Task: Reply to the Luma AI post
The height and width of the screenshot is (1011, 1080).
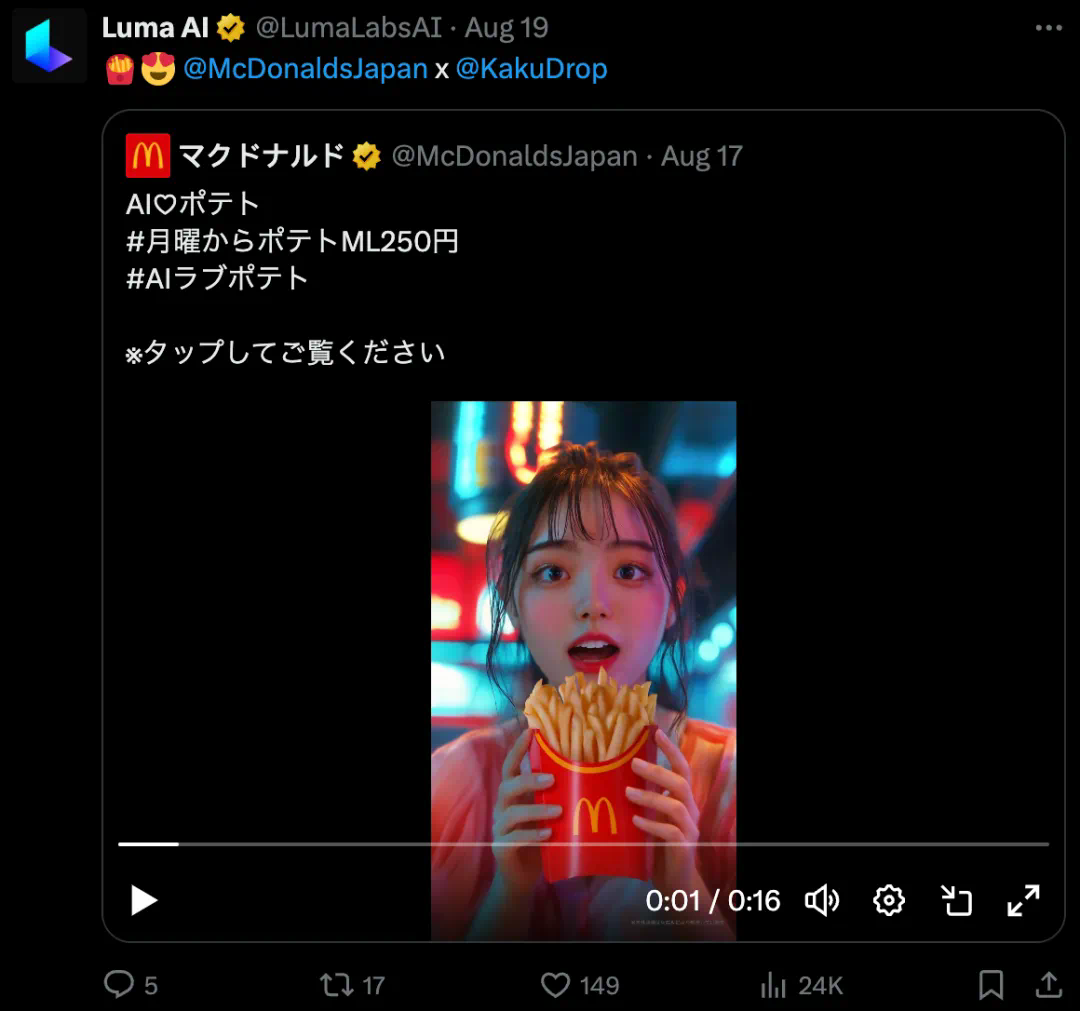Action: coord(120,985)
